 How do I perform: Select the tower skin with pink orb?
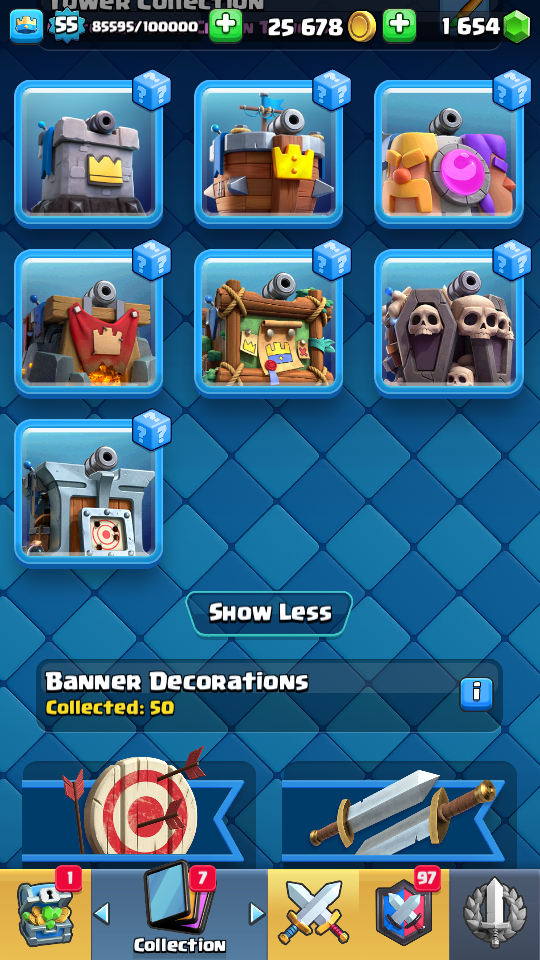(449, 153)
